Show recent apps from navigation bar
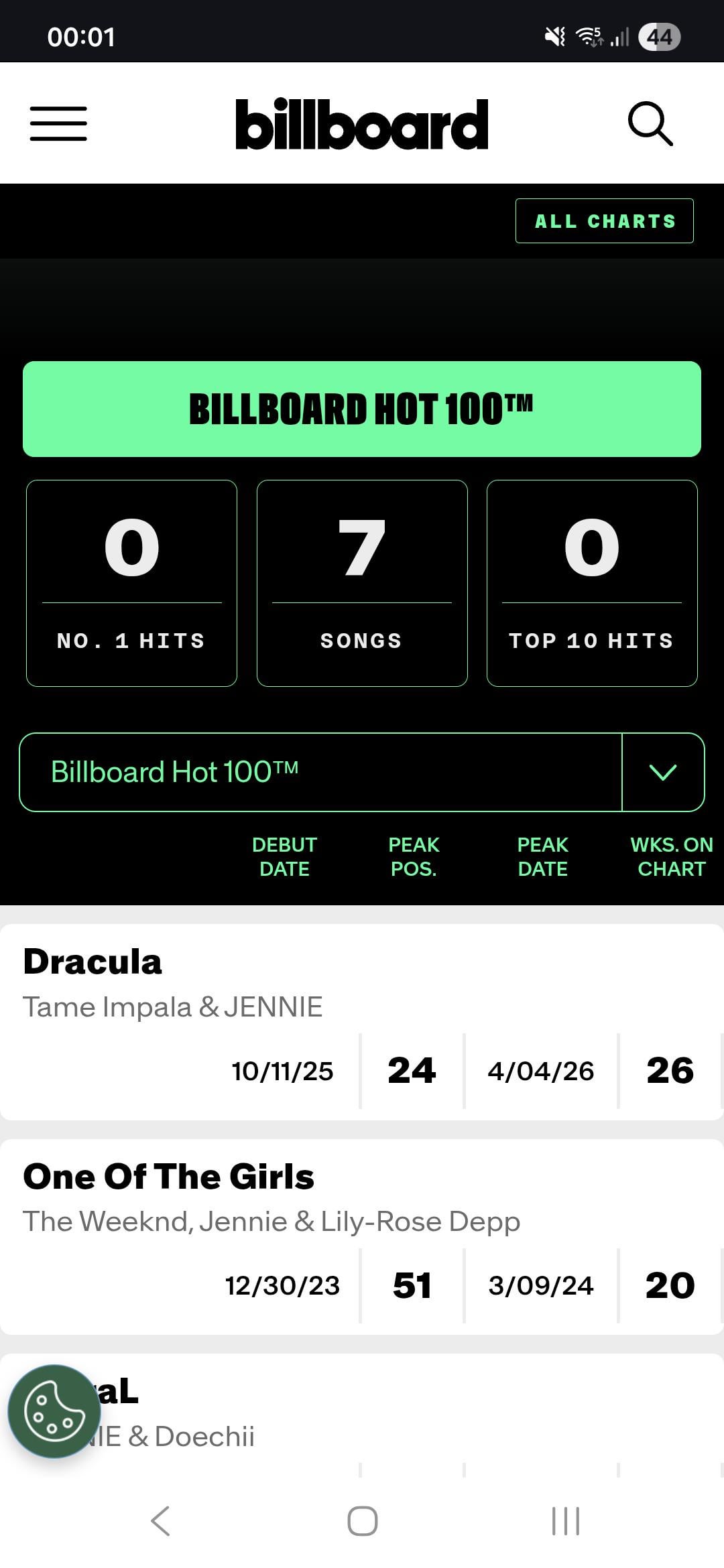The image size is (724, 1568). [x=565, y=1521]
